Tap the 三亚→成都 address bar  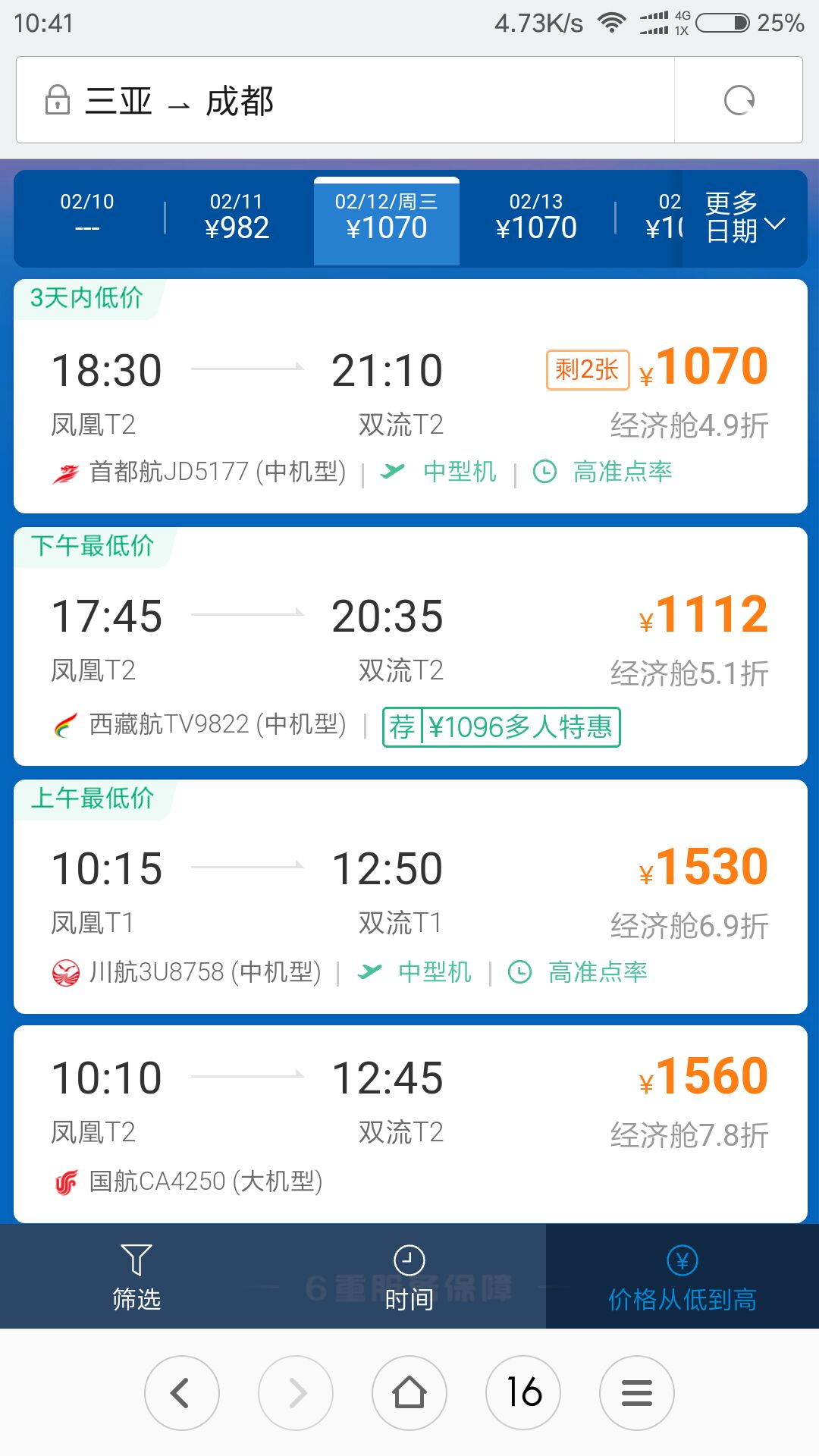point(345,100)
